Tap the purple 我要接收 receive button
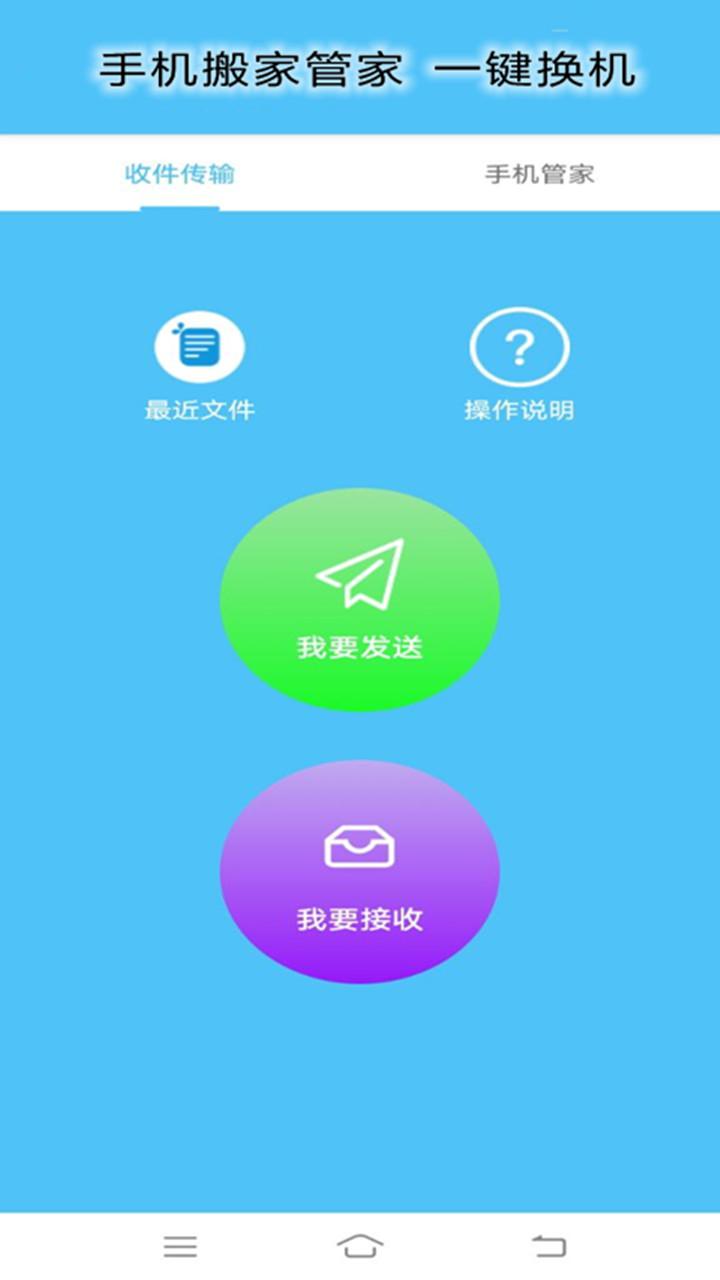Viewport: 720px width, 1280px height. [360, 872]
